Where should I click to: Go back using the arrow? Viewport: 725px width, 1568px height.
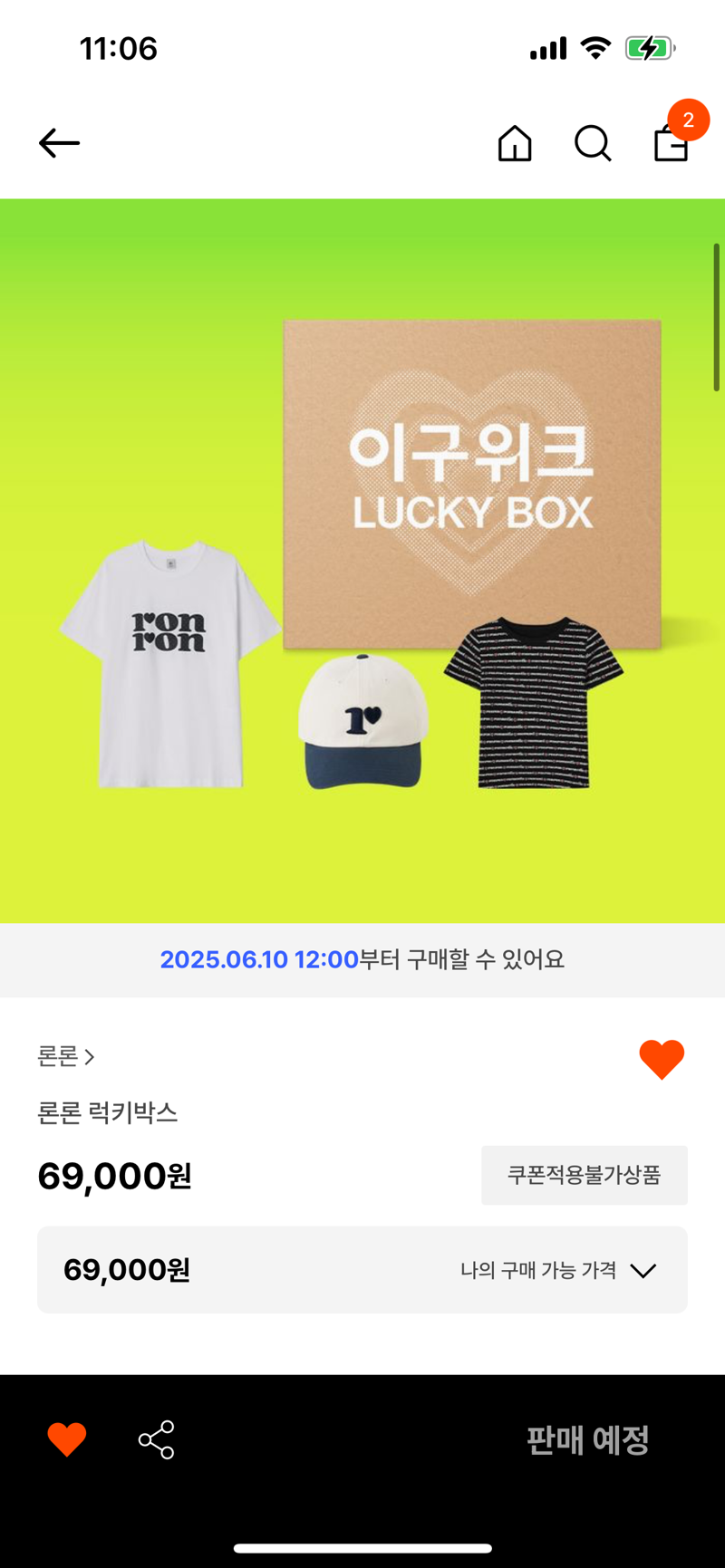coord(60,143)
